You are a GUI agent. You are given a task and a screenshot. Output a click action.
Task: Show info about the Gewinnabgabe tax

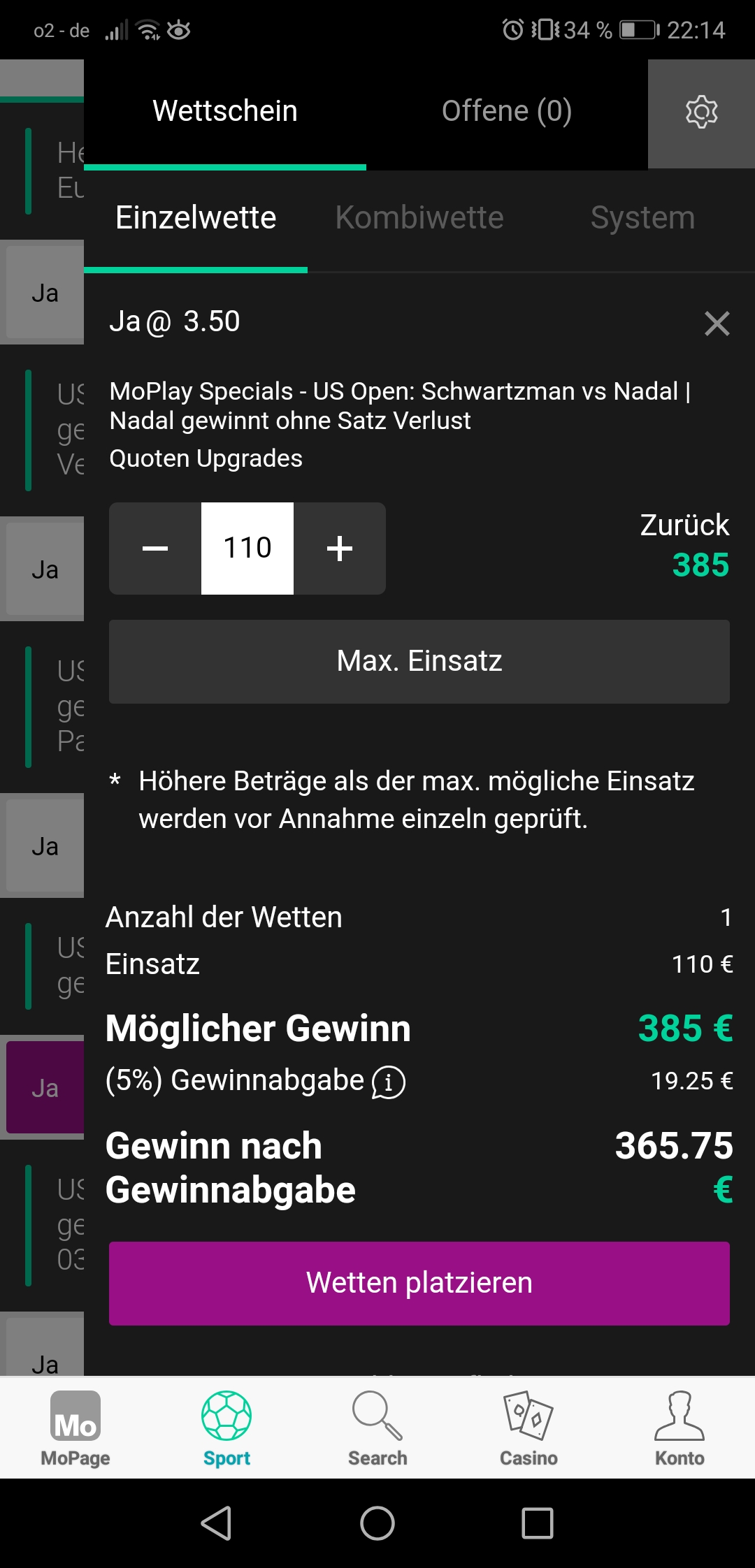[389, 1083]
